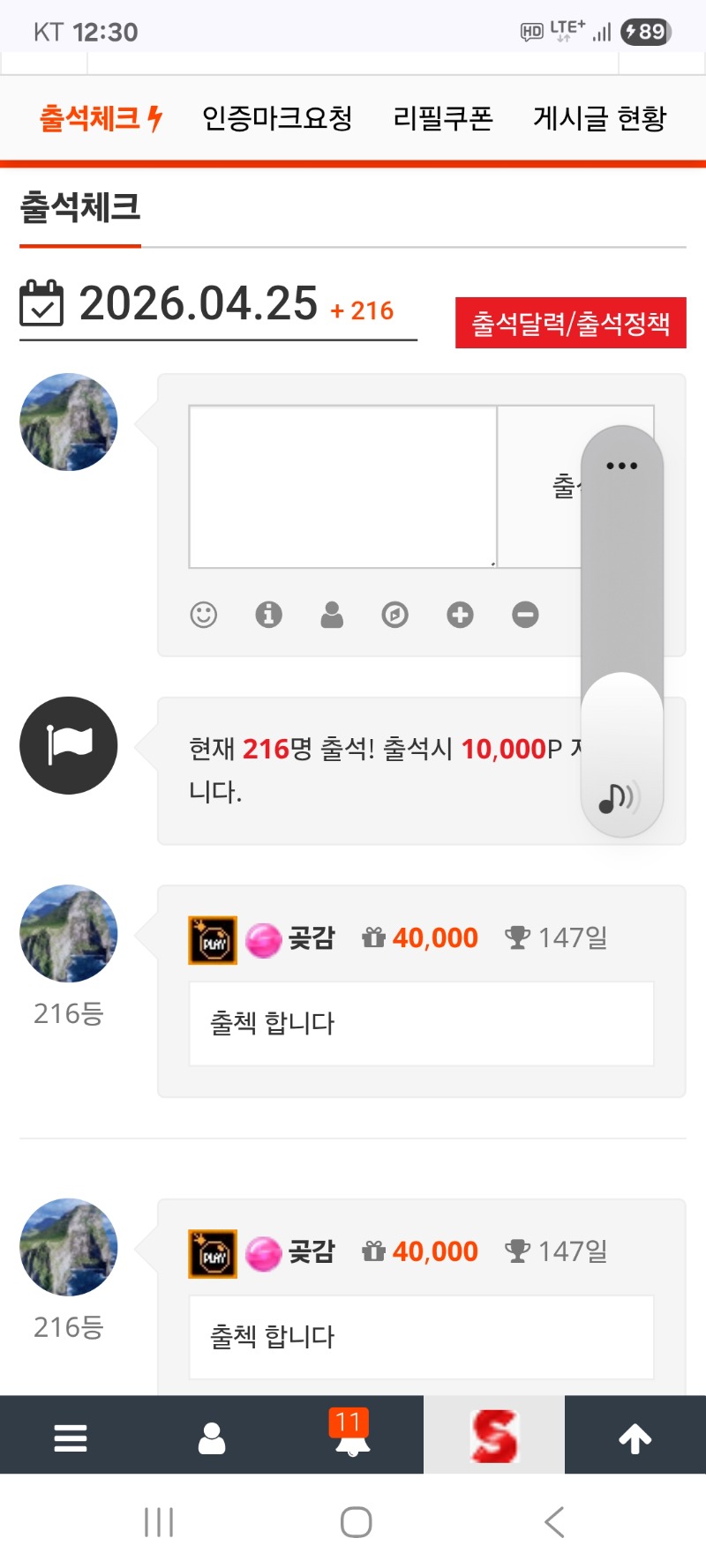Open the volume panel's three-dot options
Screen dimensions: 706x1568
point(621,466)
